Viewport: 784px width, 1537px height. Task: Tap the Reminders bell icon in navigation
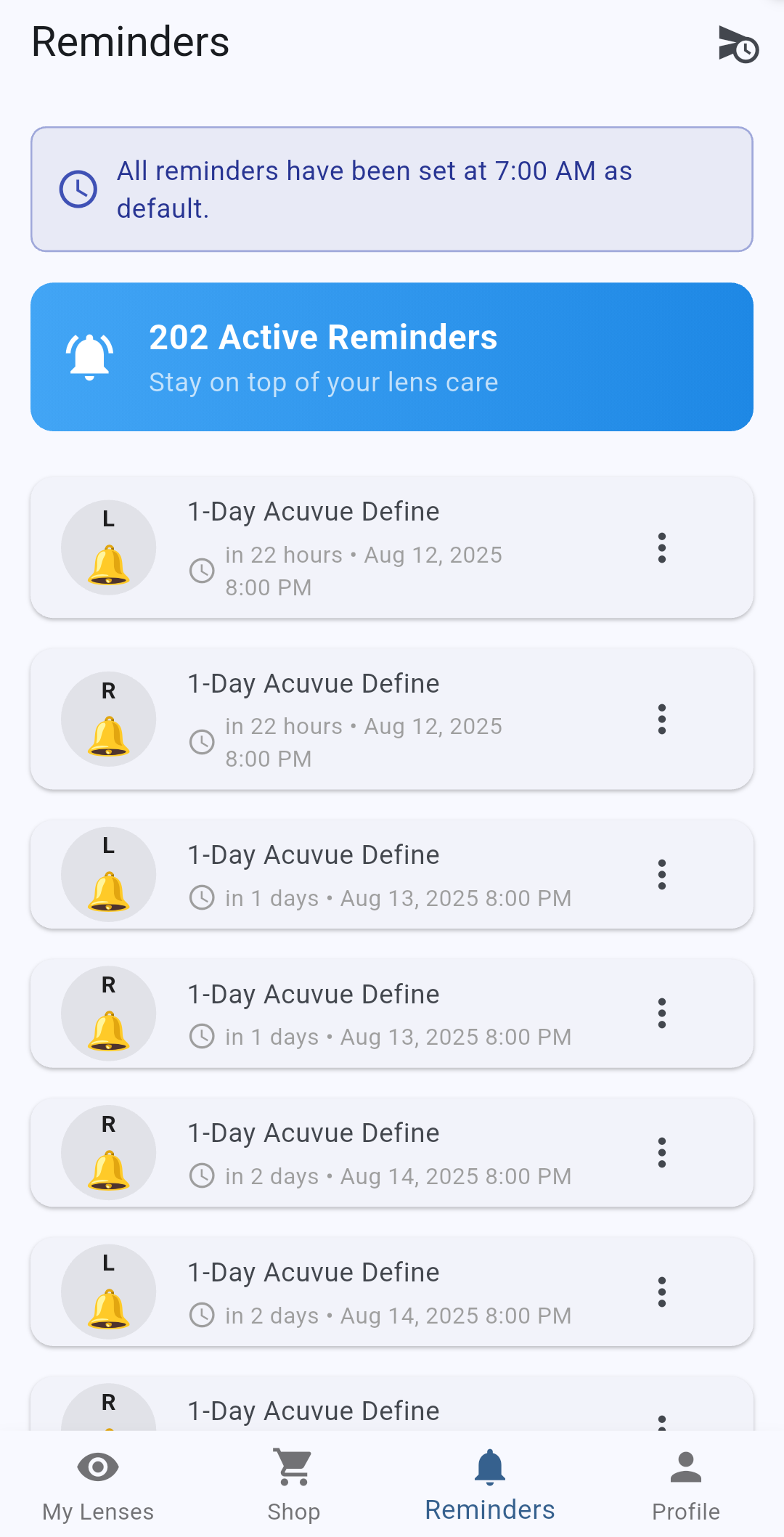pos(489,1467)
